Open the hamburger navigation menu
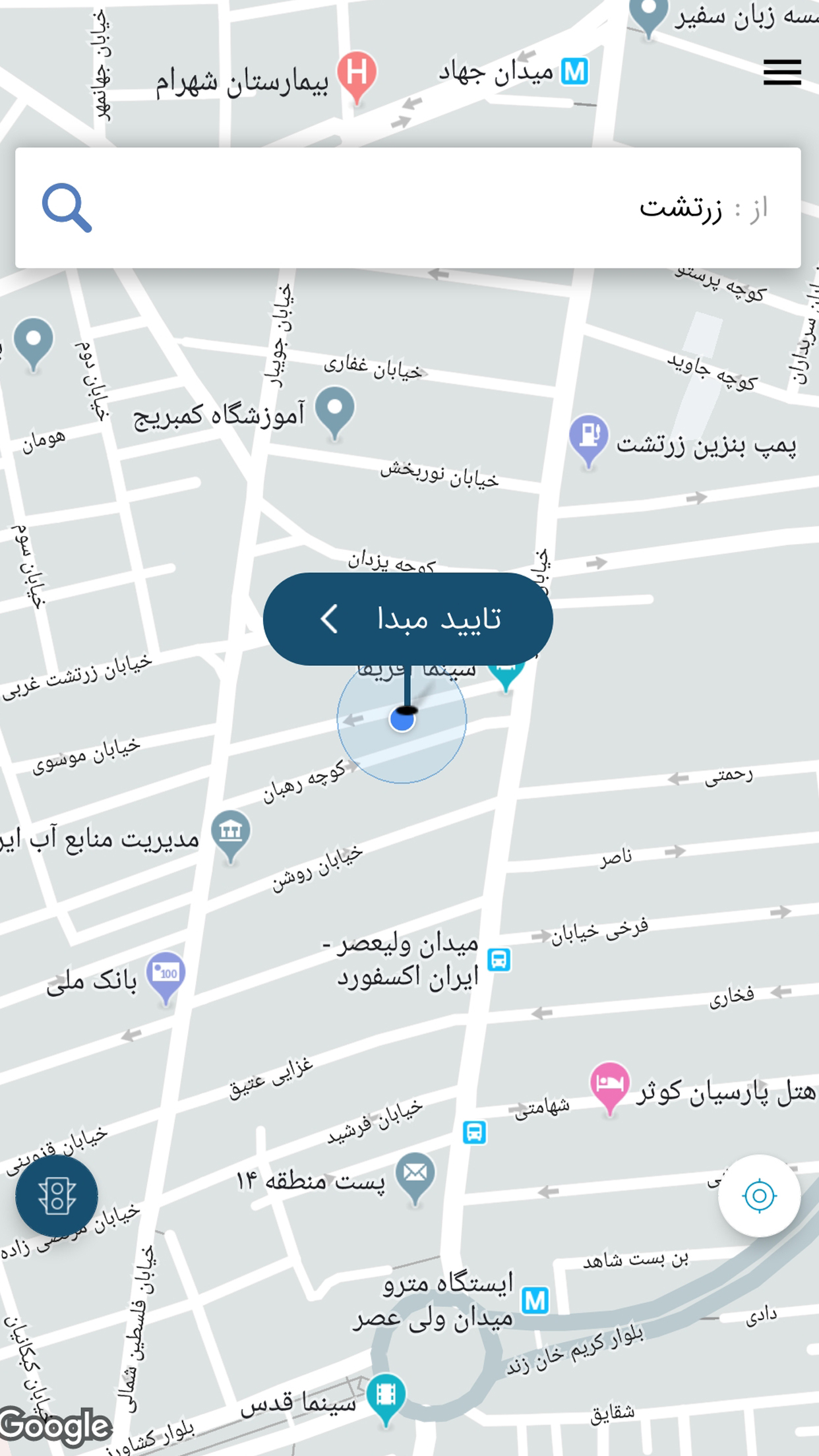Image resolution: width=819 pixels, height=1456 pixels. [781, 73]
